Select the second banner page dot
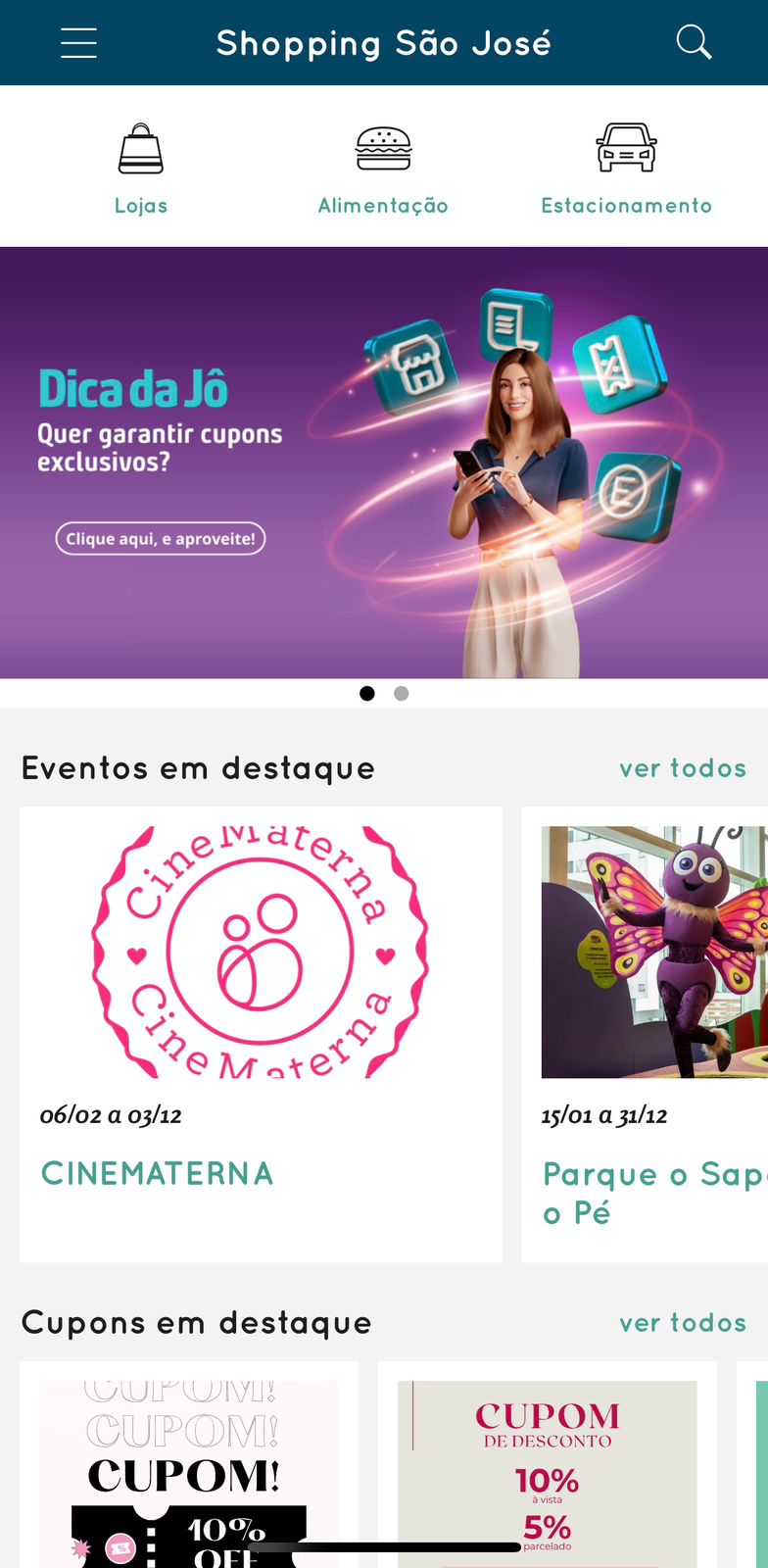 (x=401, y=694)
